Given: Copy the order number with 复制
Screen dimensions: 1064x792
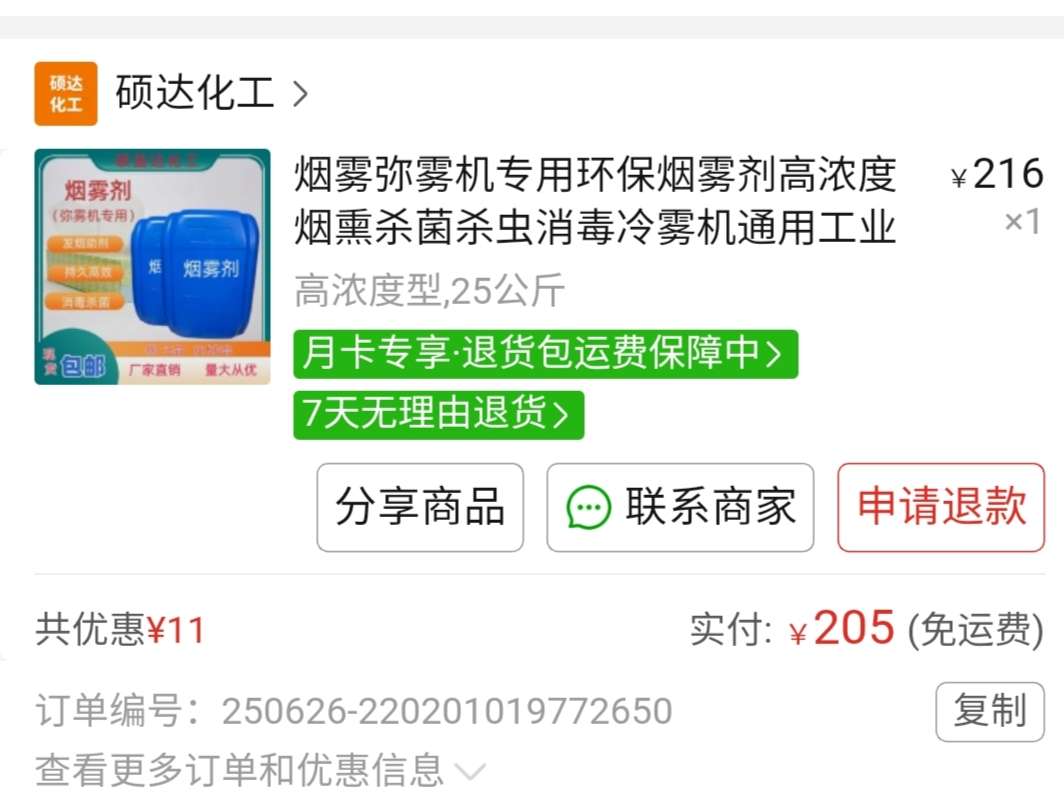Looking at the screenshot, I should click(989, 711).
